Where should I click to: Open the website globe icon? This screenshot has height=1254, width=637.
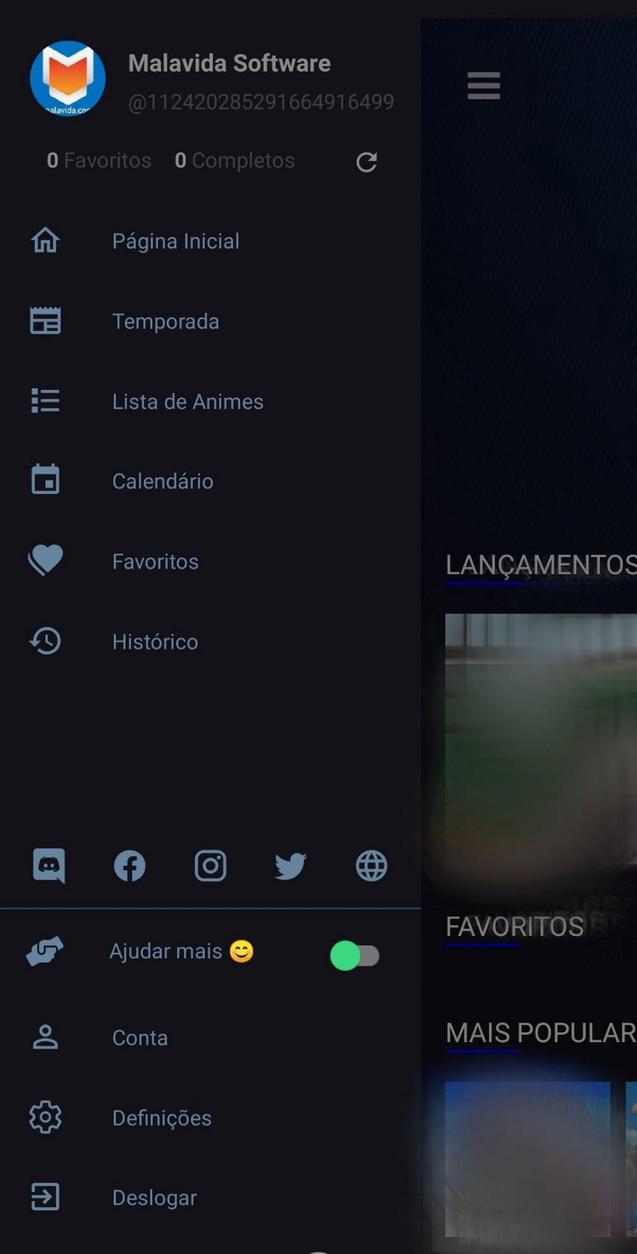[371, 865]
